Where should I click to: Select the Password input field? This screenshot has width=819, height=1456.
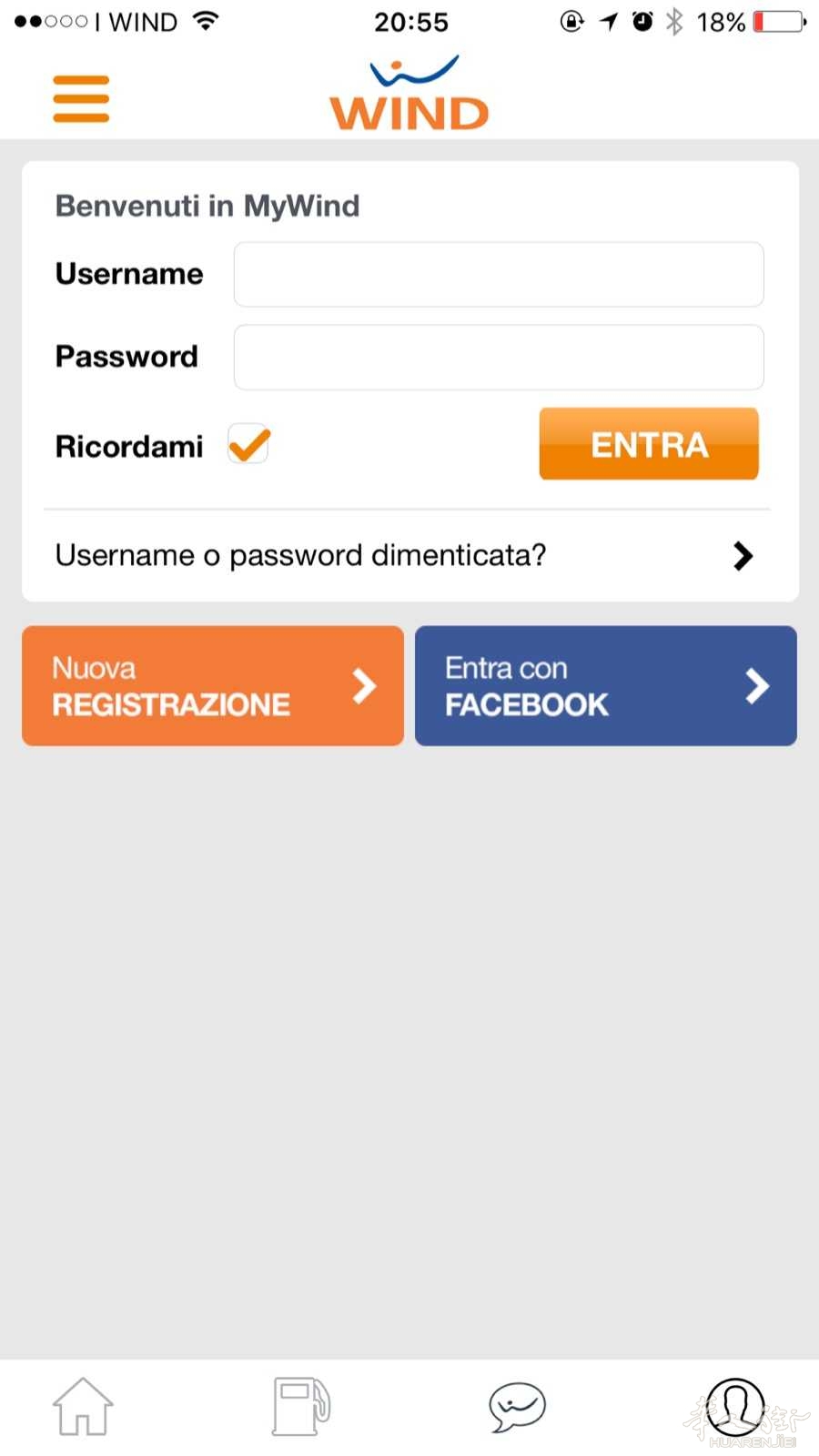[498, 357]
